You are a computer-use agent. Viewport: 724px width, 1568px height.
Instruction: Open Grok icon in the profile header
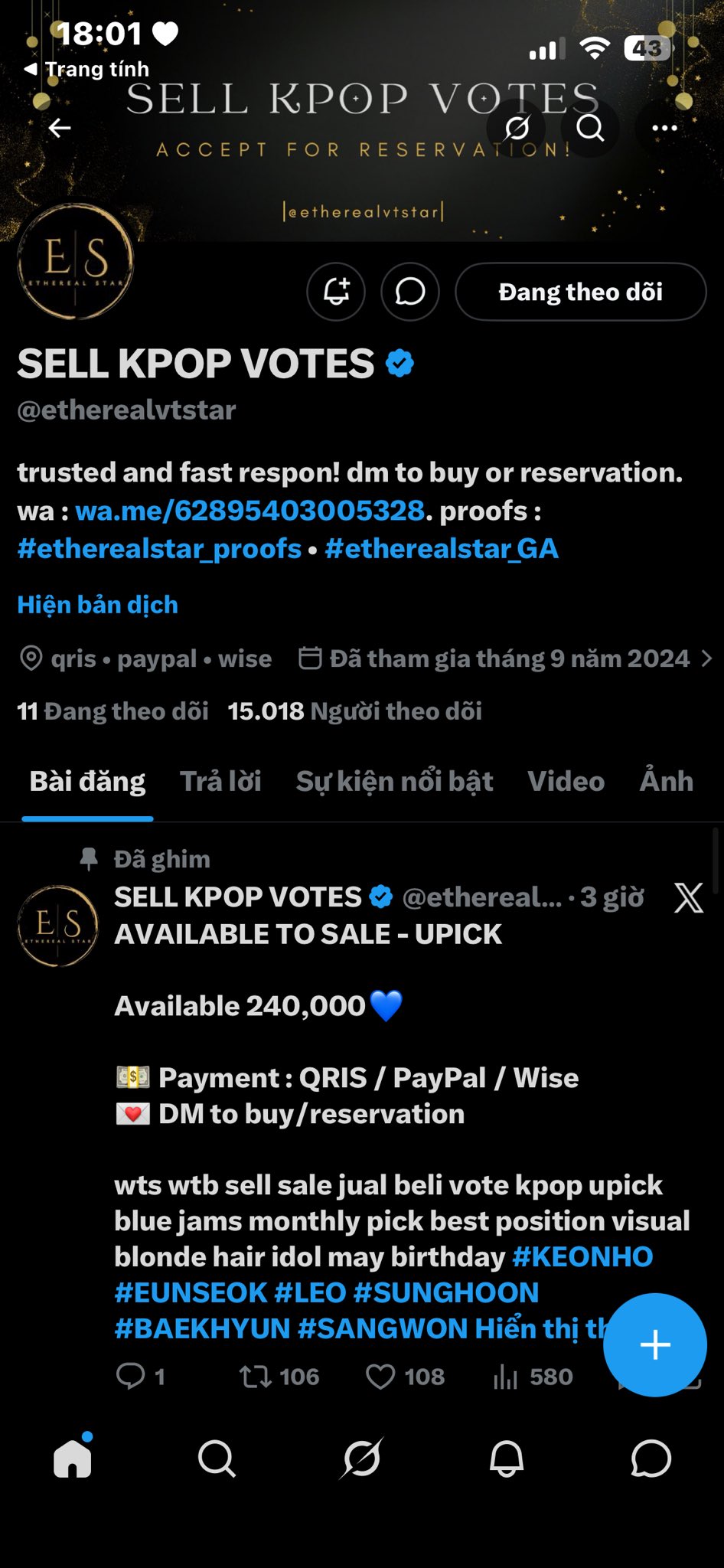click(x=517, y=128)
